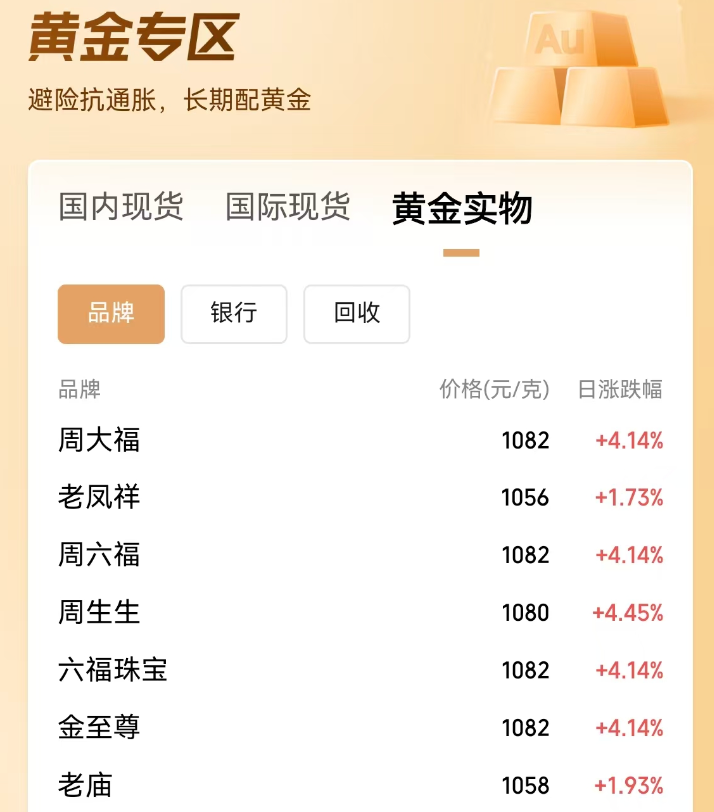This screenshot has width=714, height=812.
Task: Select the 品牌 filter chip
Action: click(111, 314)
